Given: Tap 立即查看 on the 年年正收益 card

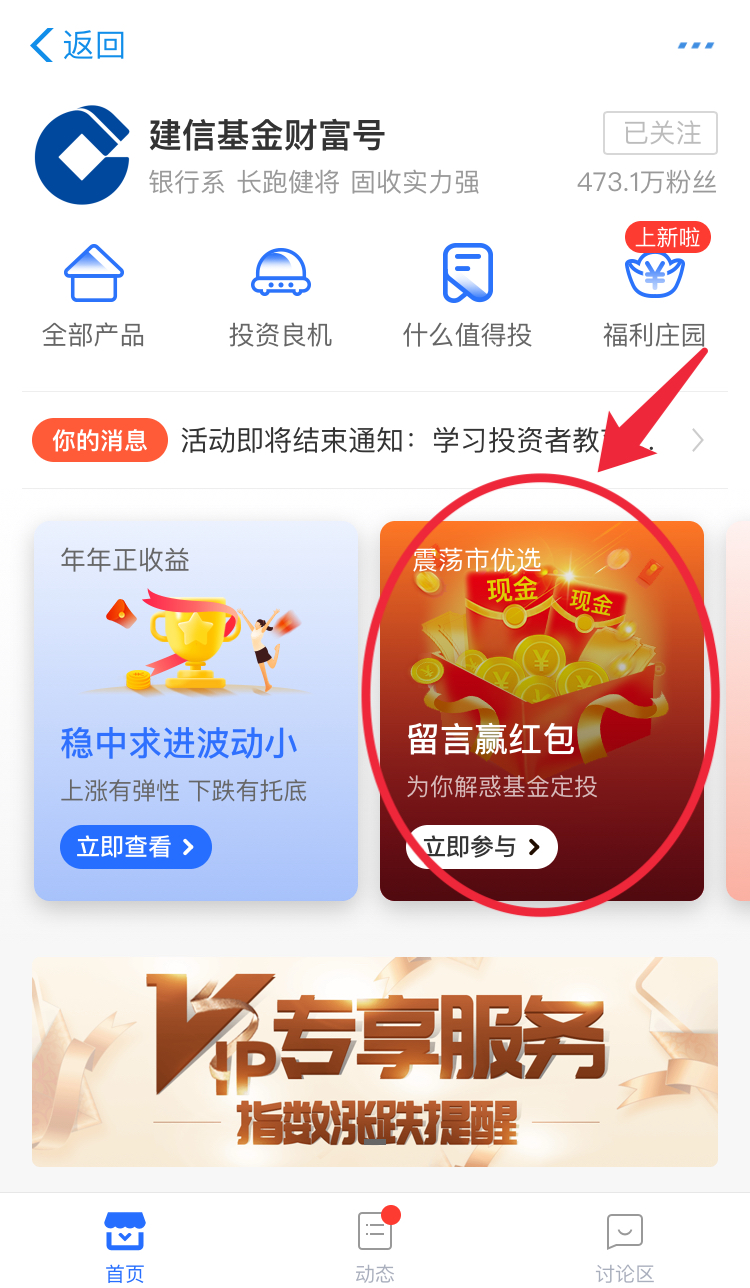Looking at the screenshot, I should (x=136, y=847).
